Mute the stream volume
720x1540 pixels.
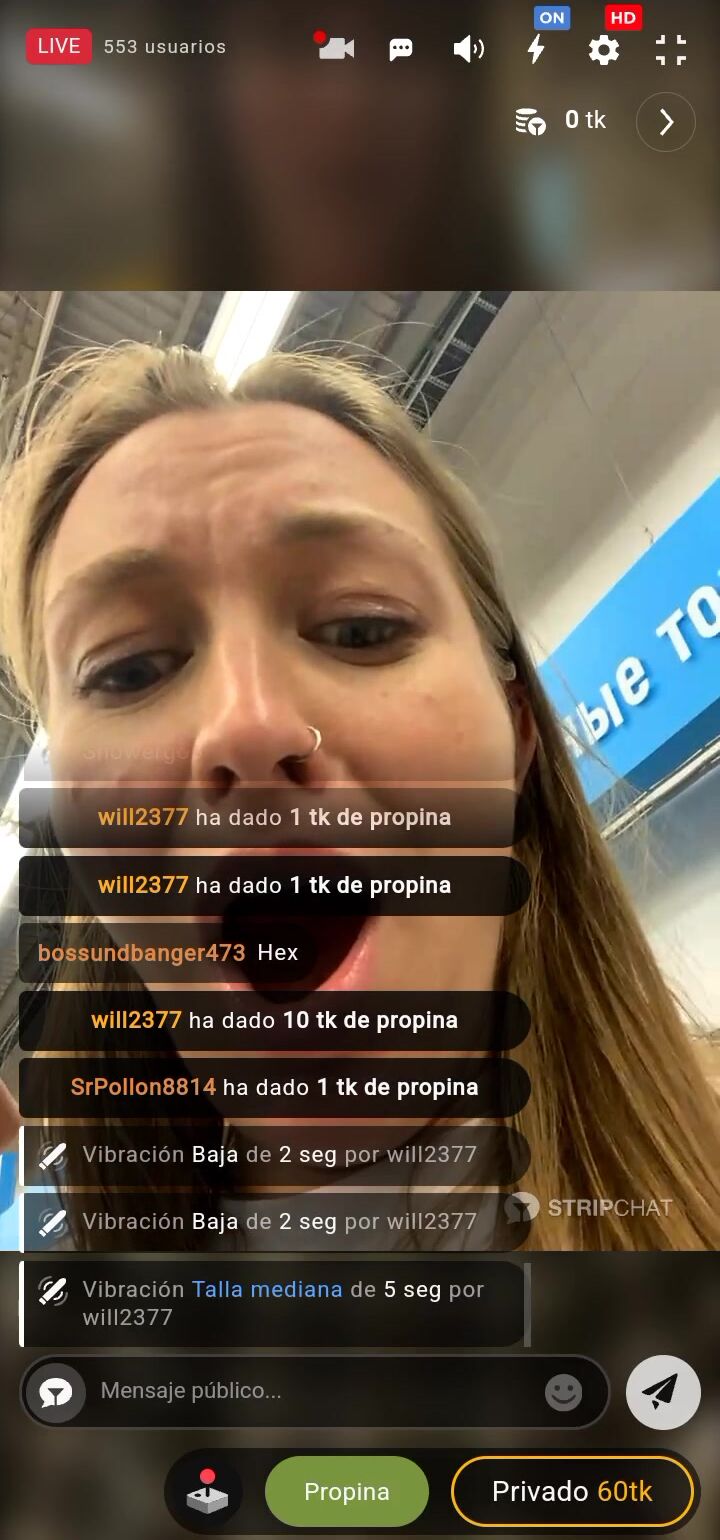(x=468, y=49)
